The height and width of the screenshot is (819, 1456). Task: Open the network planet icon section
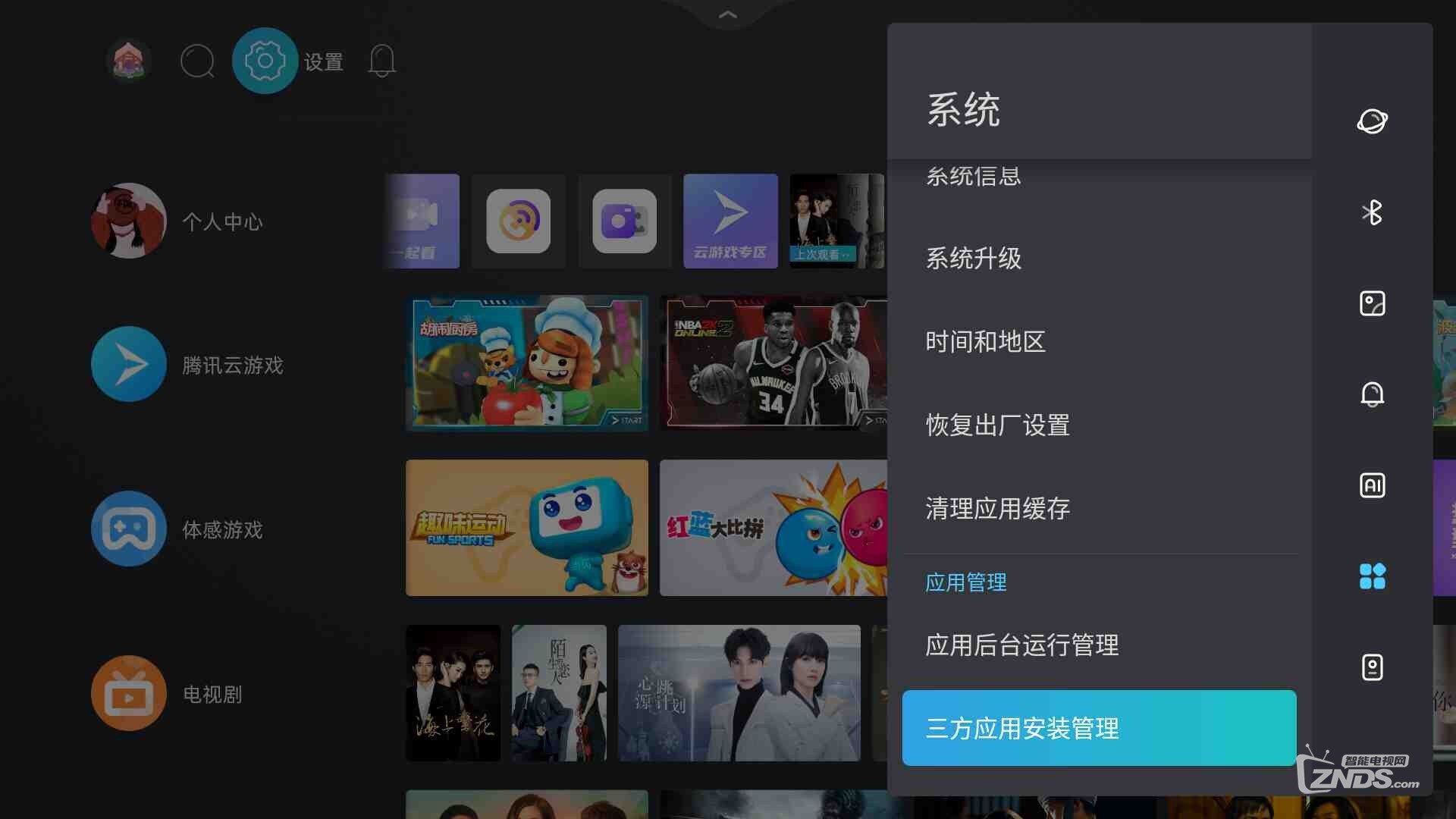[1372, 121]
